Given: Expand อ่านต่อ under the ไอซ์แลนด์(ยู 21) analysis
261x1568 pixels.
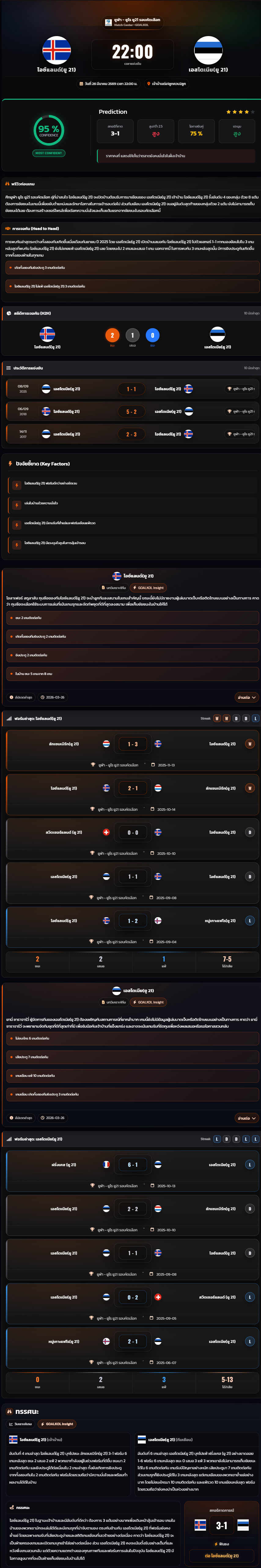Looking at the screenshot, I should tap(246, 698).
